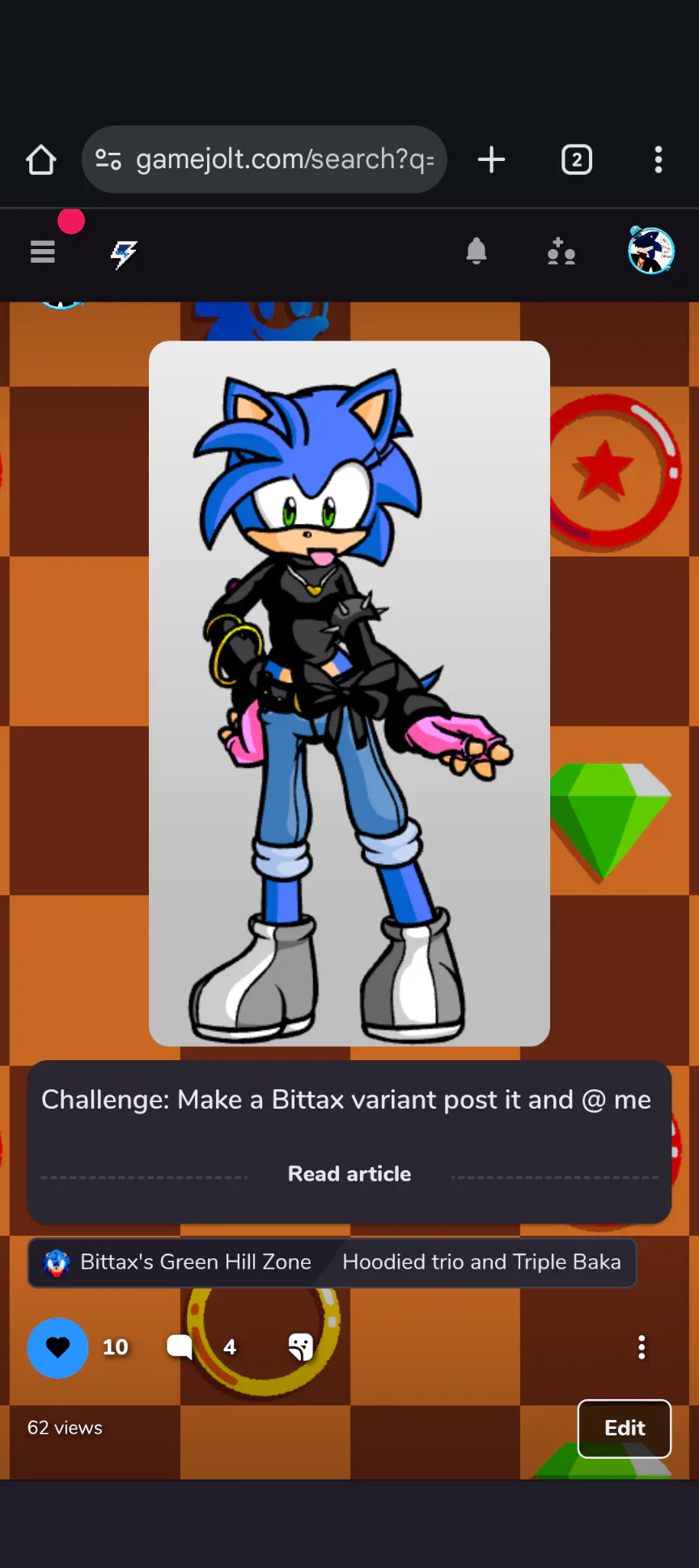Tap the Edit button
This screenshot has width=699, height=1568.
[625, 1428]
